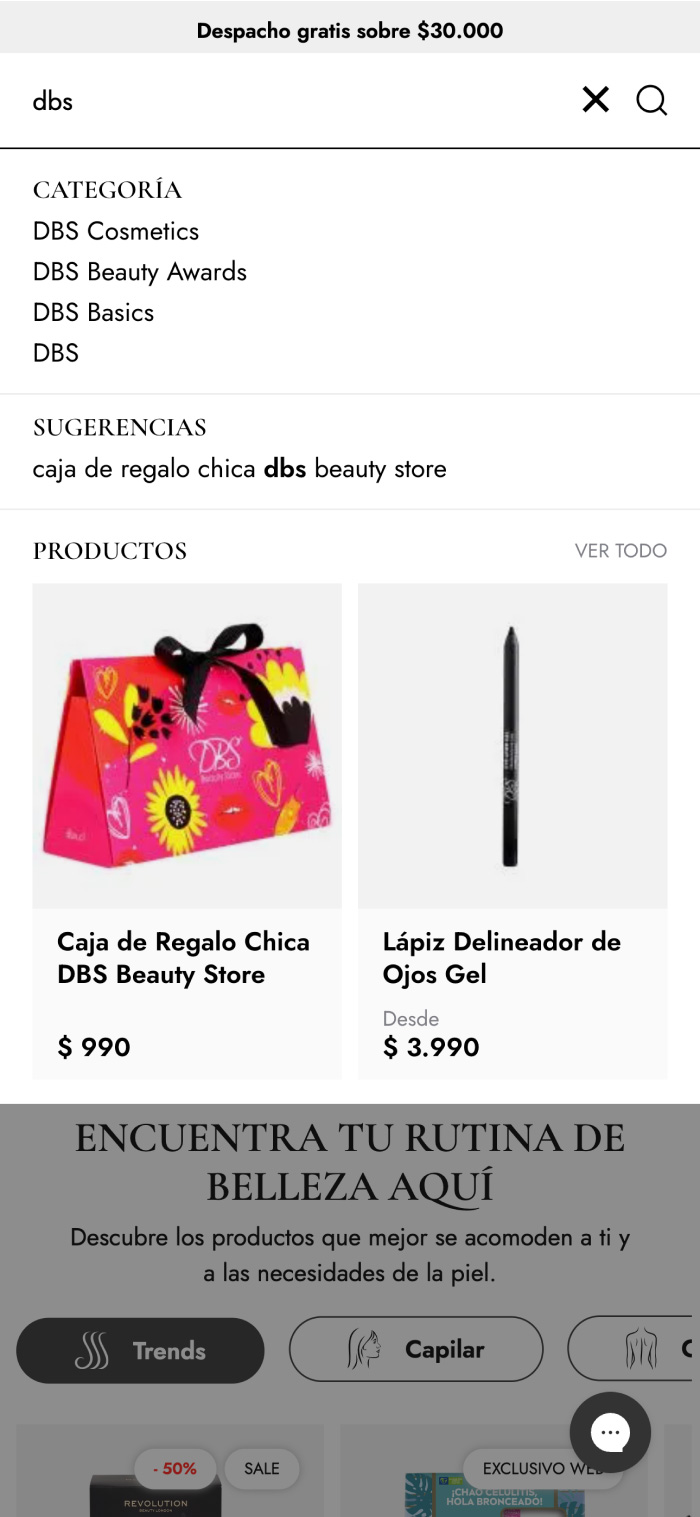Image resolution: width=700 pixels, height=1517 pixels.
Task: Open Lápiz Delineador de Ojos Gel card
Action: tap(512, 830)
